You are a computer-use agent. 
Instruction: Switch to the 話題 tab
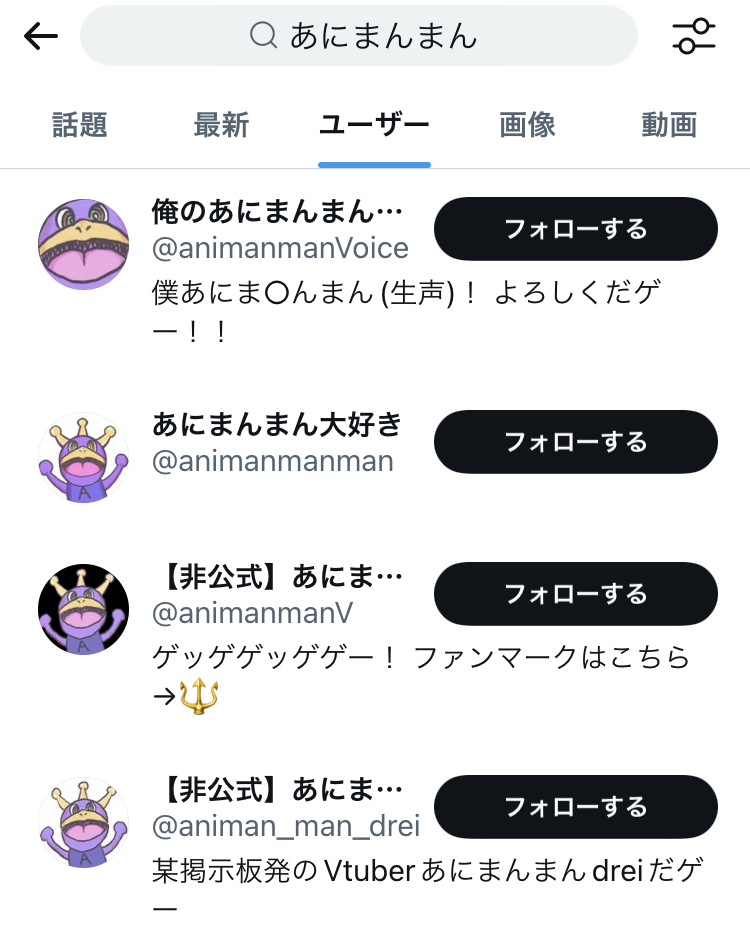(x=79, y=125)
